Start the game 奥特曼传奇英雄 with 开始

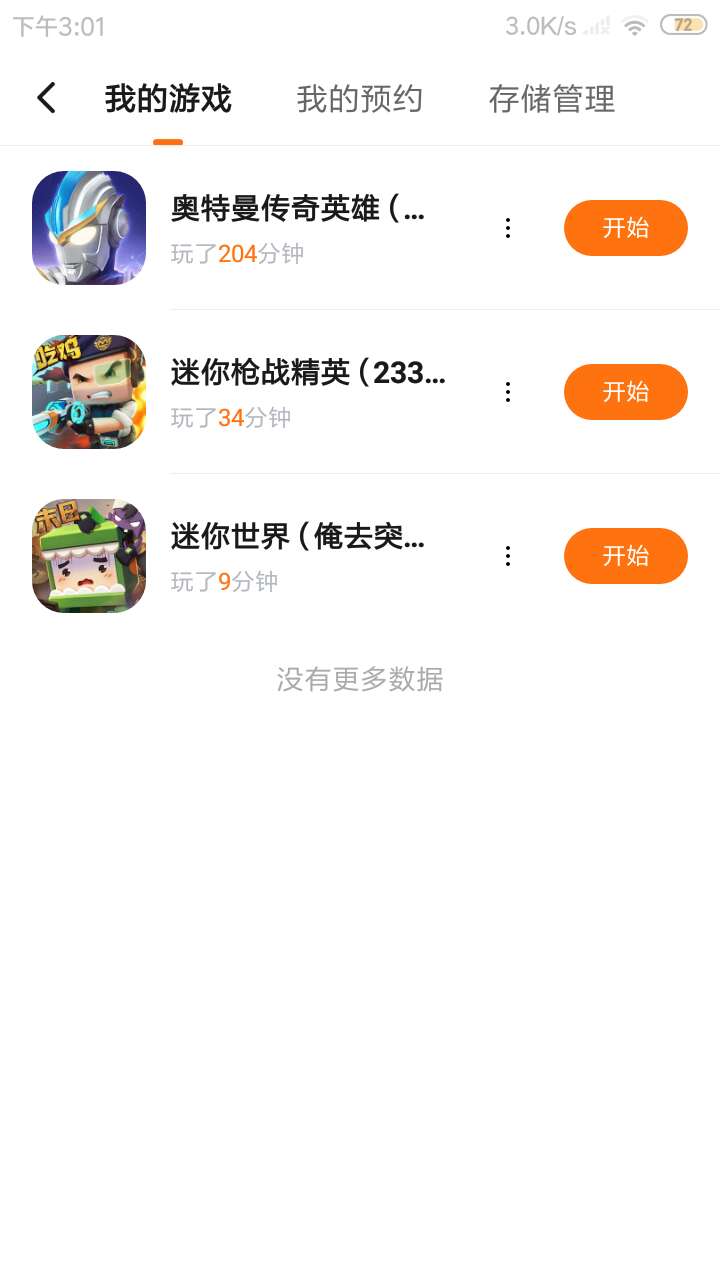(625, 228)
